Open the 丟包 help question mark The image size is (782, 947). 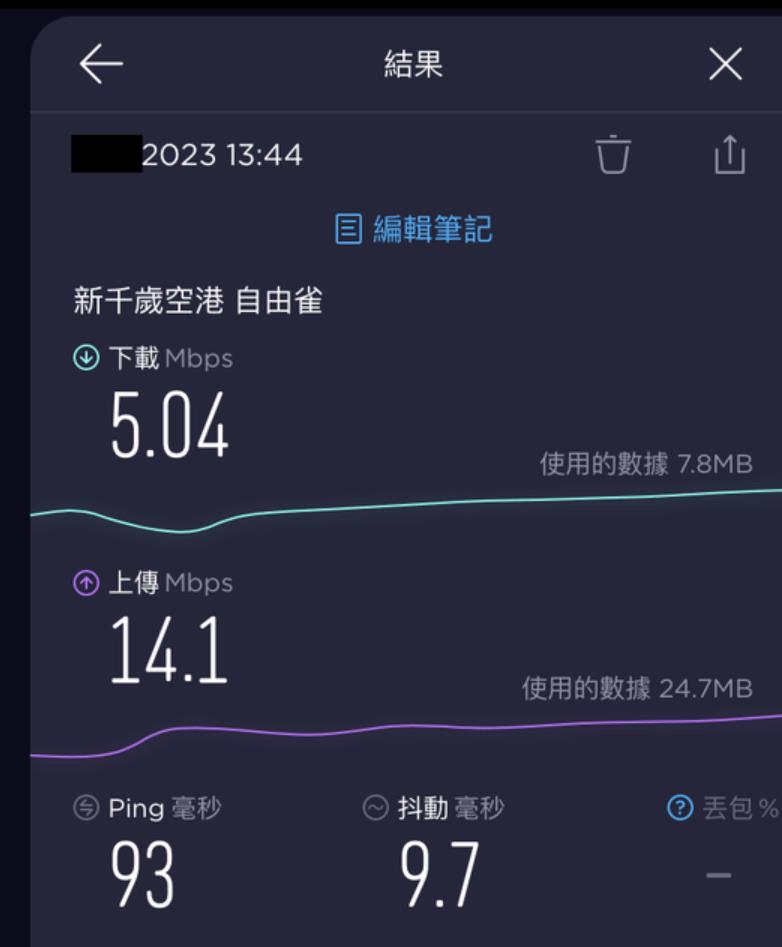(679, 808)
